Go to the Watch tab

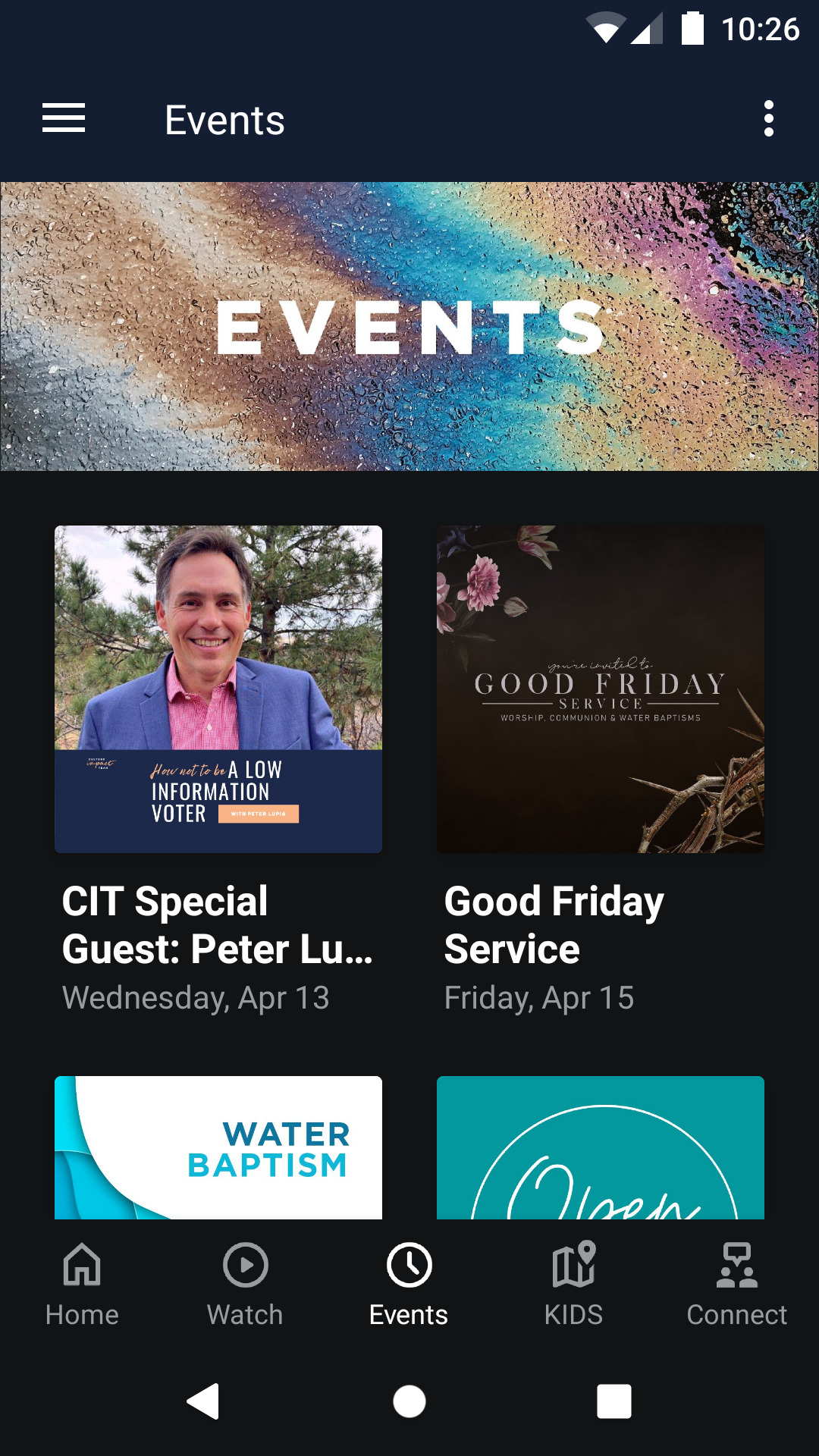[x=245, y=1283]
